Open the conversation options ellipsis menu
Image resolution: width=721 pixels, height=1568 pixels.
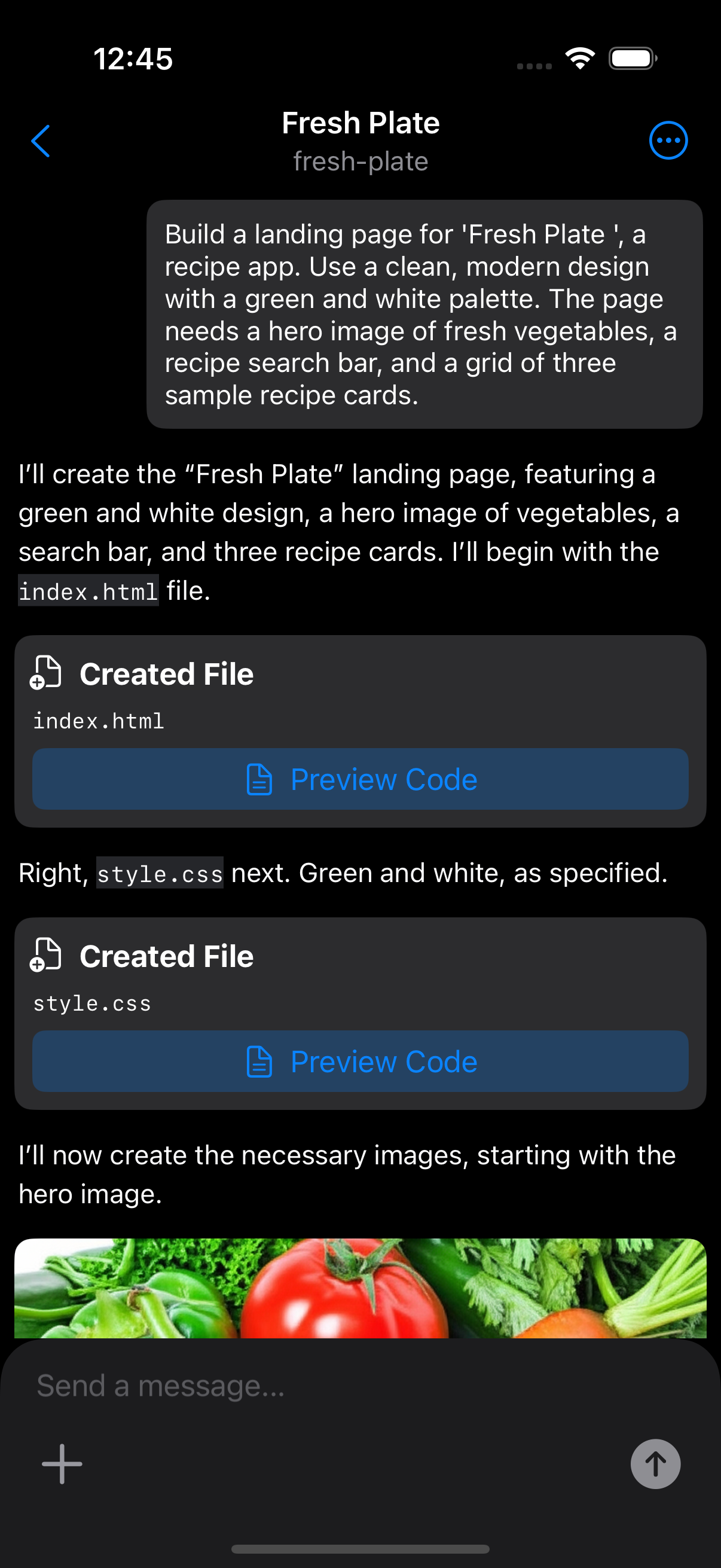pyautogui.click(x=667, y=140)
